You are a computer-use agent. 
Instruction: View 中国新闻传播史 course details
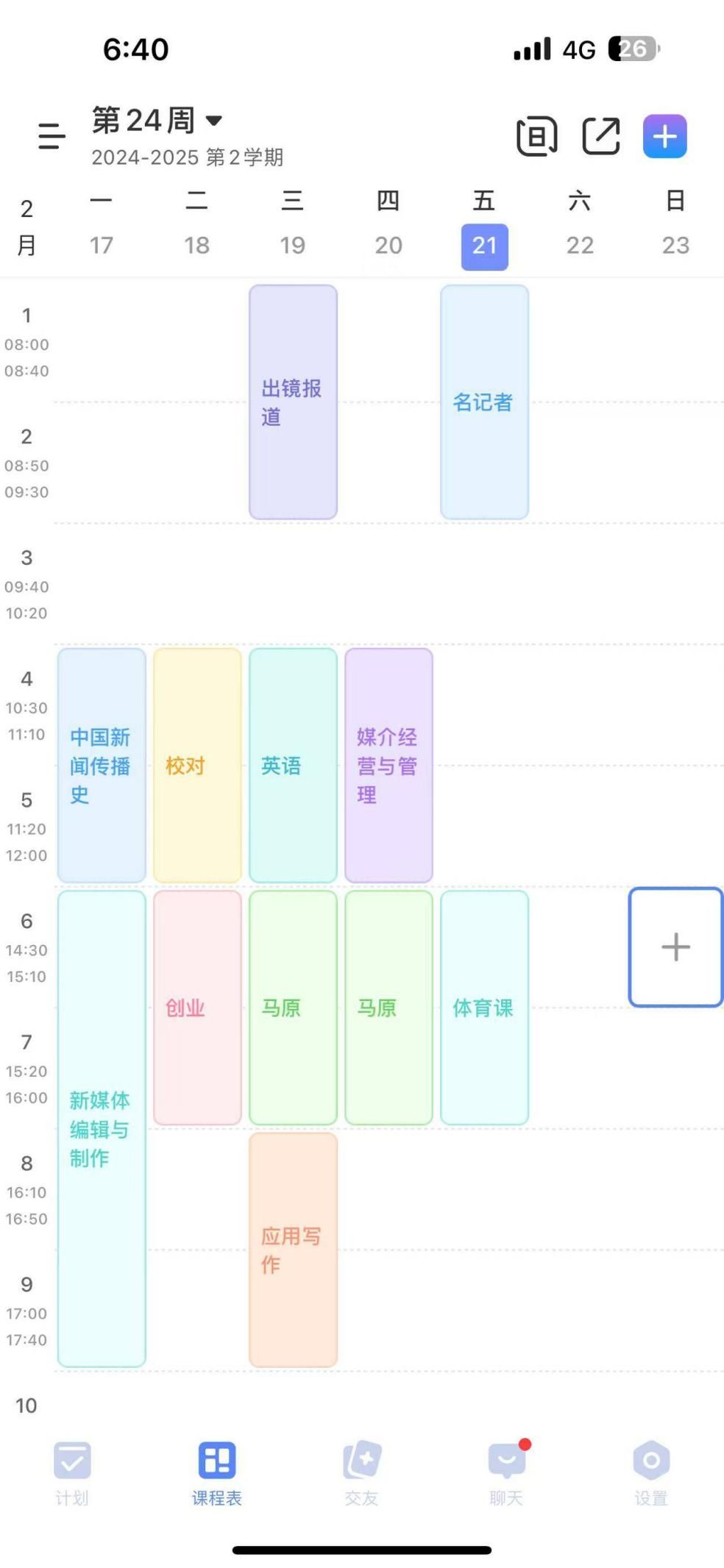tap(102, 765)
